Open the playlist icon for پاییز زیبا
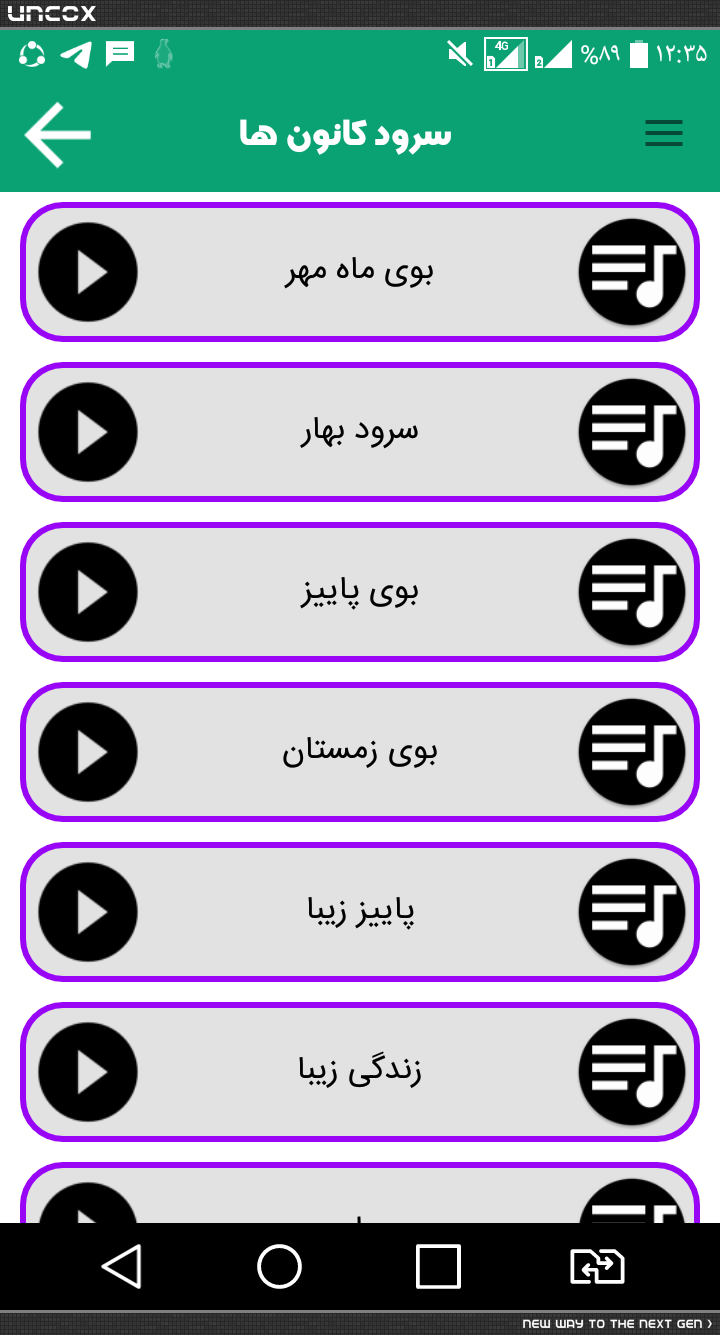This screenshot has height=1335, width=720. (x=632, y=912)
